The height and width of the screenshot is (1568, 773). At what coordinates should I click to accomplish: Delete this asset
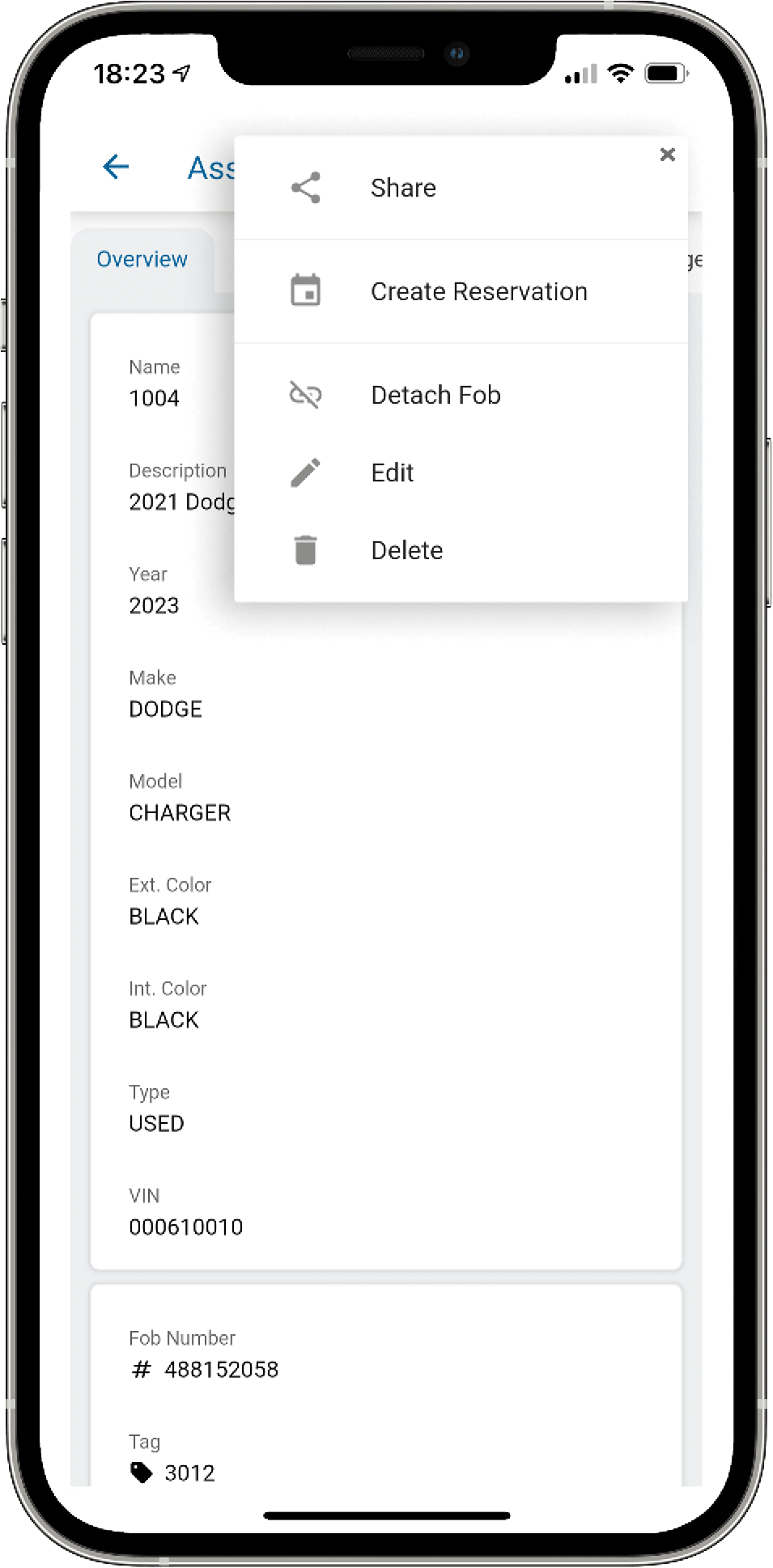coord(406,550)
